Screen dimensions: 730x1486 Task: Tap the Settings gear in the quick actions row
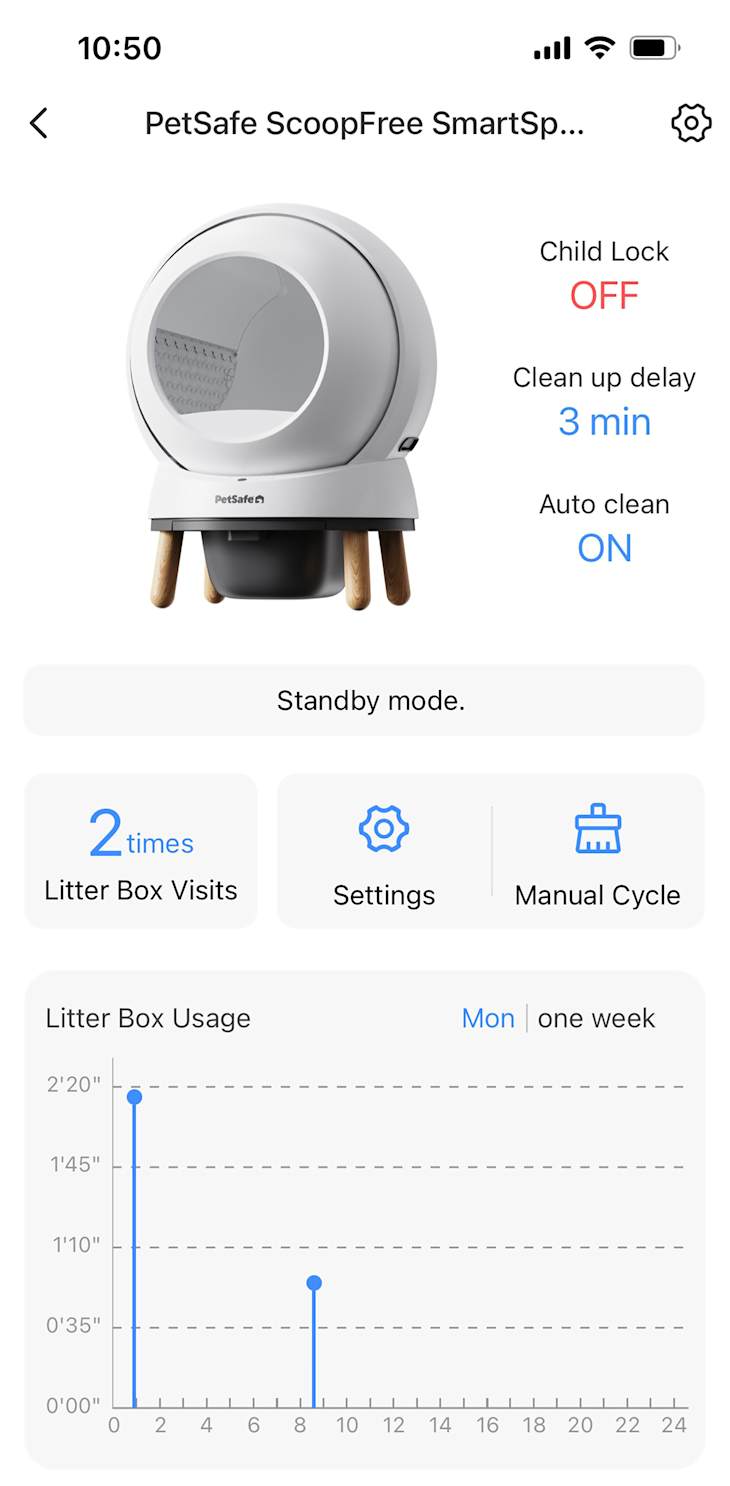point(384,827)
